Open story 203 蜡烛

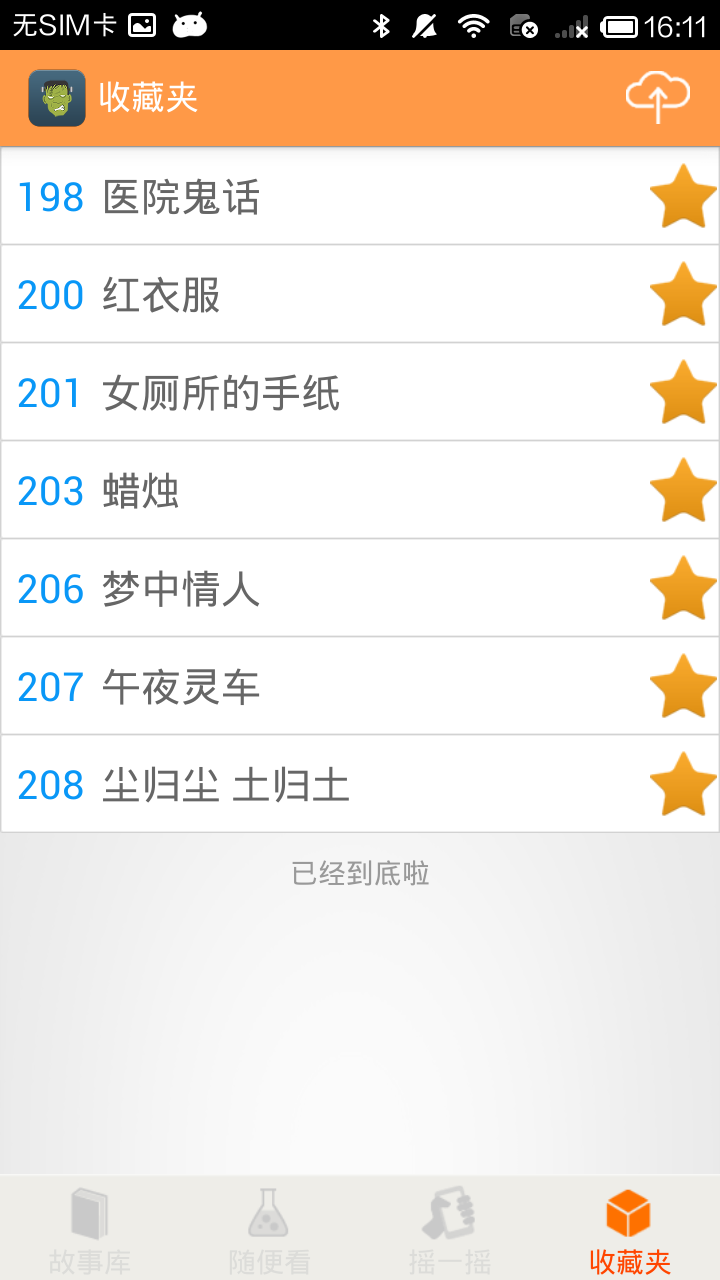[x=300, y=491]
